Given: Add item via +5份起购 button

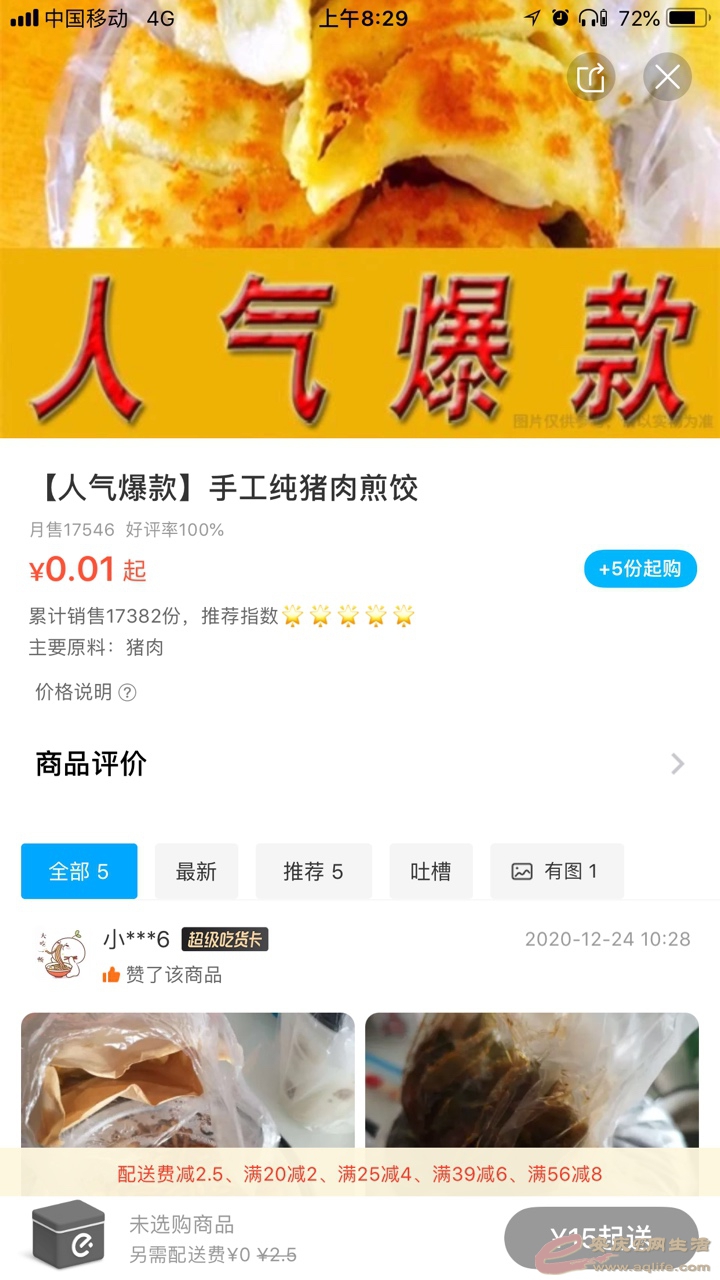Looking at the screenshot, I should point(640,569).
